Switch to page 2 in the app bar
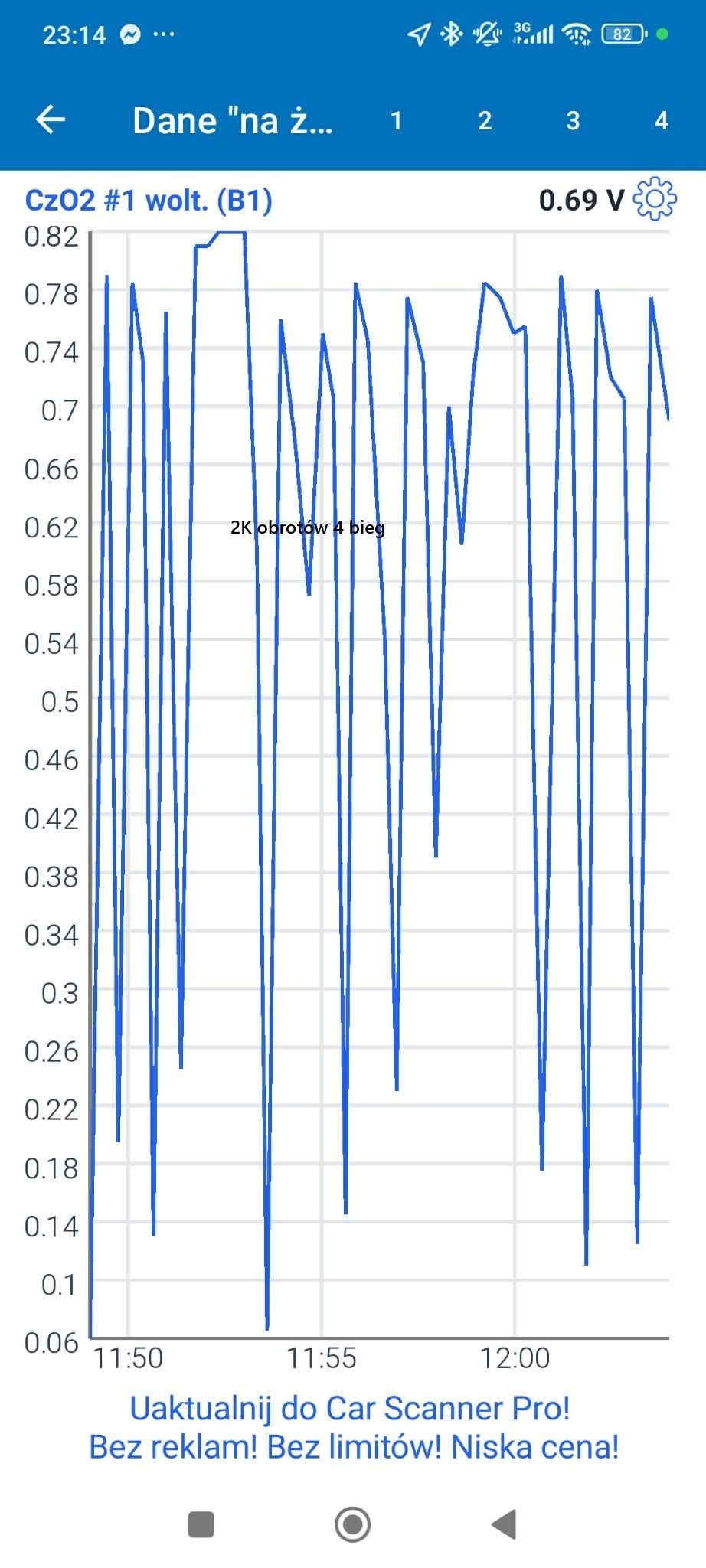This screenshot has width=706, height=1568. (485, 121)
